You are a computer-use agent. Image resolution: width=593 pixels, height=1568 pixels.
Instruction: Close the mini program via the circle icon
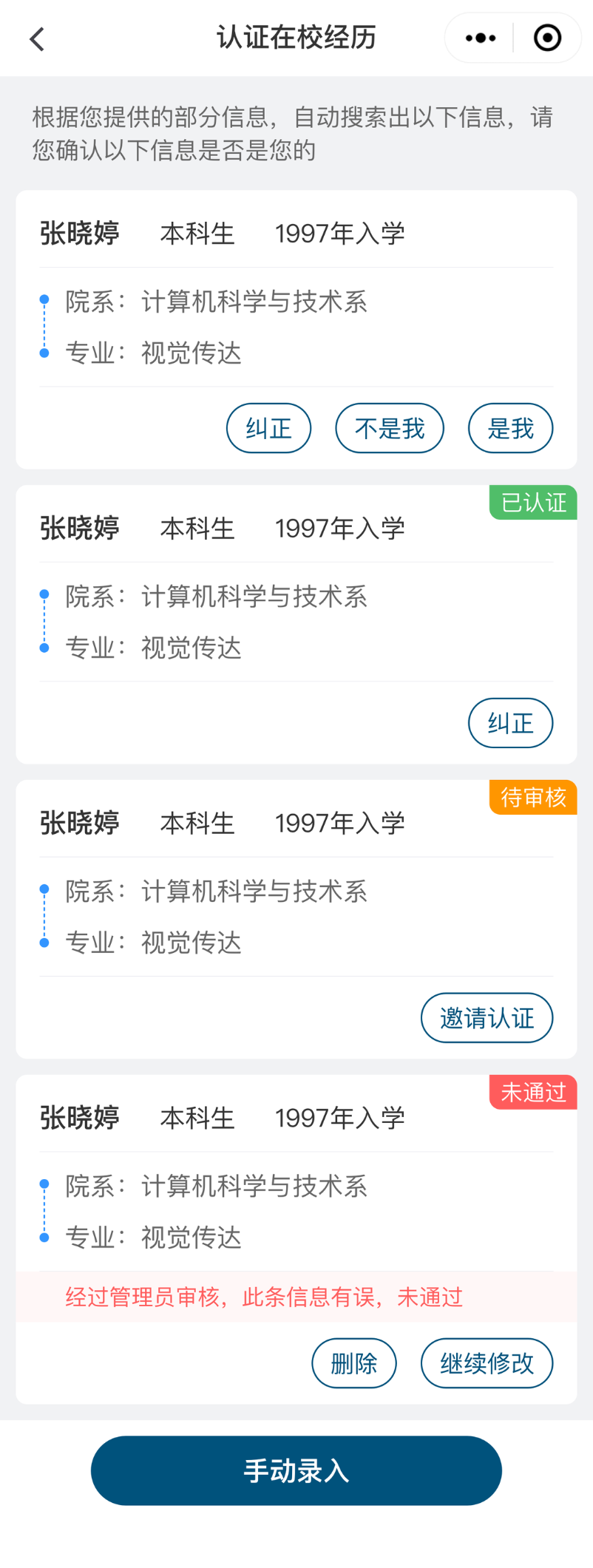(x=547, y=38)
